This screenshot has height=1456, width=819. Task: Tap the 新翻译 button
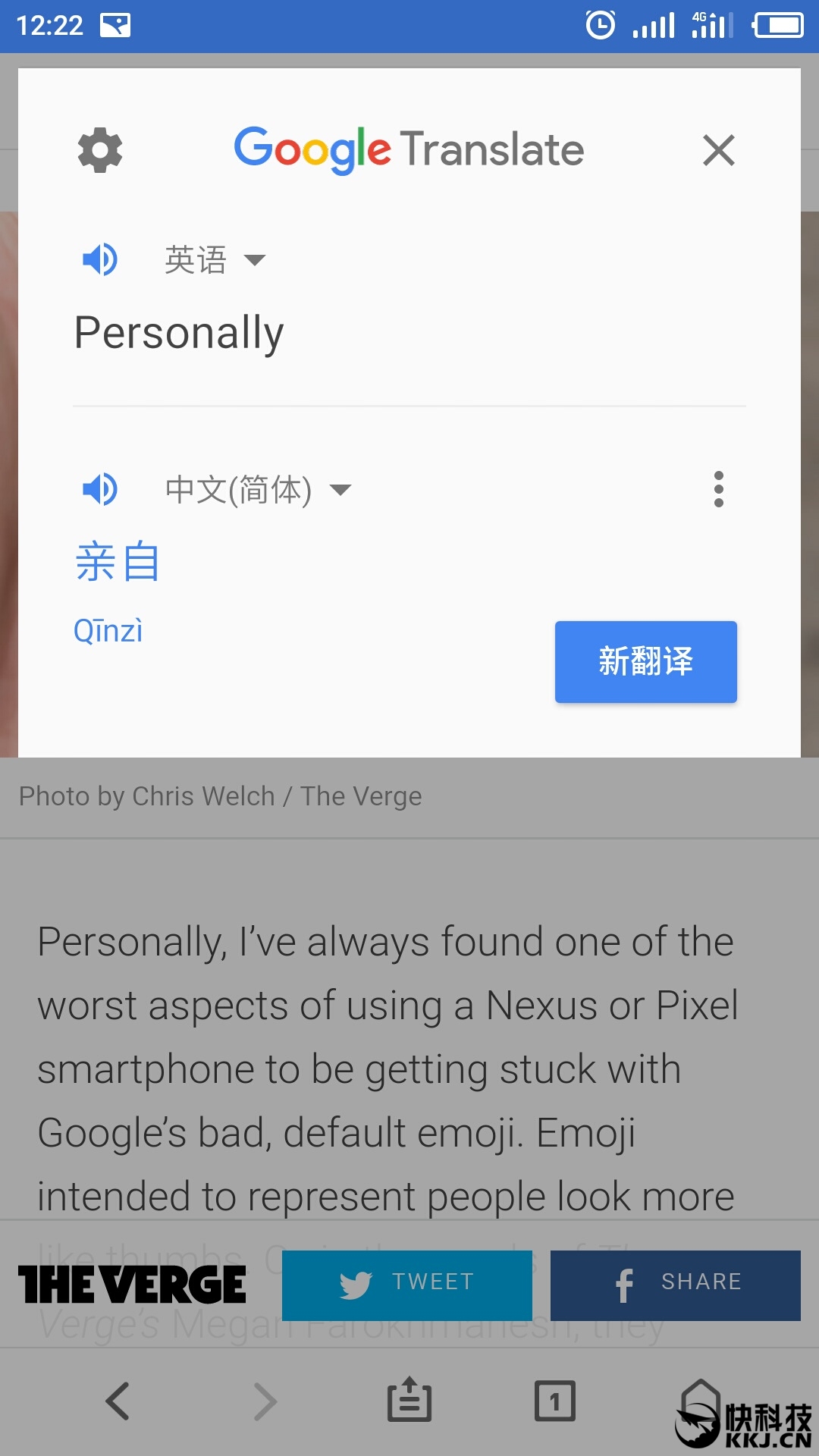pyautogui.click(x=645, y=662)
